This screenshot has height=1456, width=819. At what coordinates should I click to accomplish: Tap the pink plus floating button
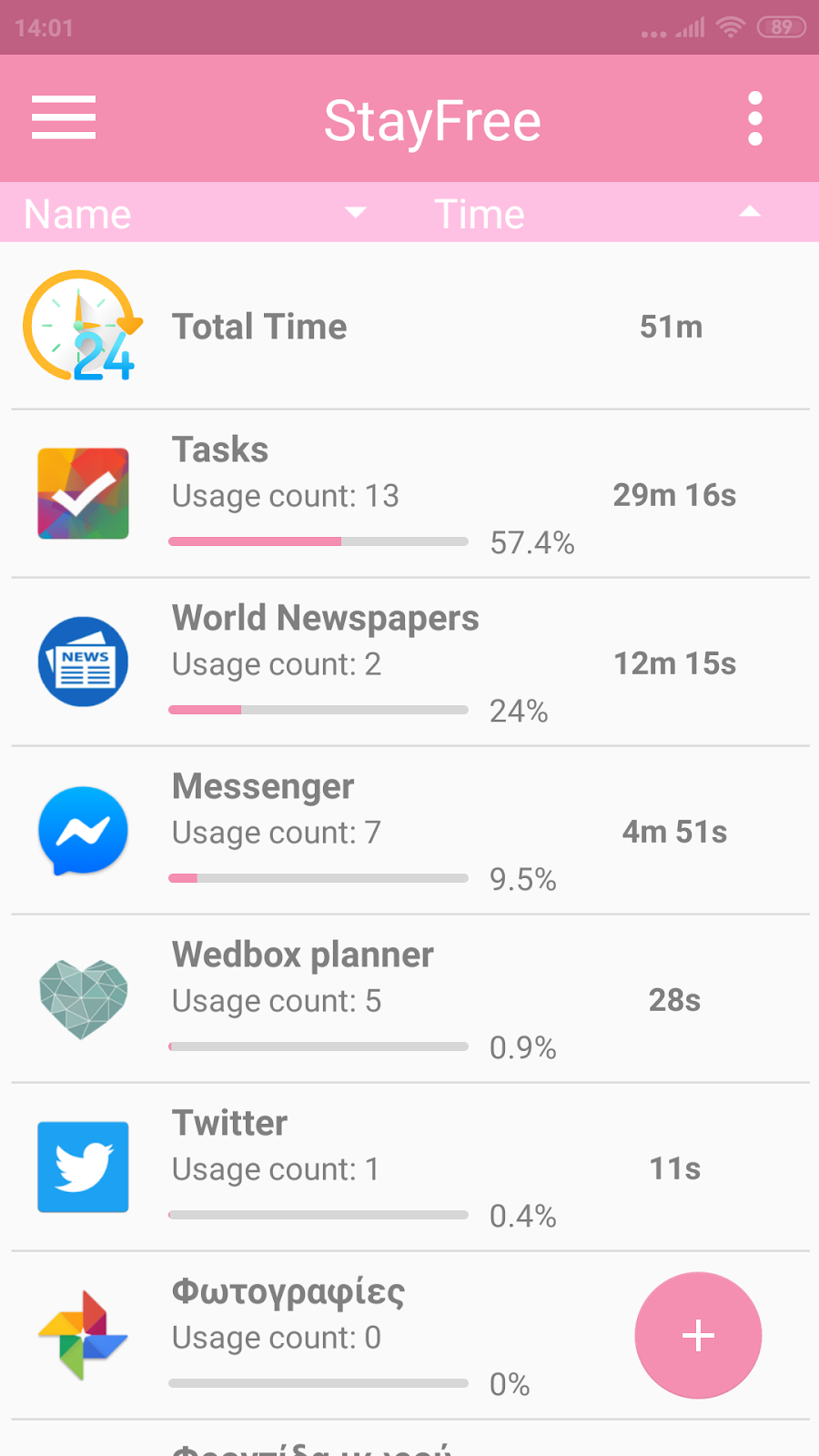pyautogui.click(x=698, y=1335)
